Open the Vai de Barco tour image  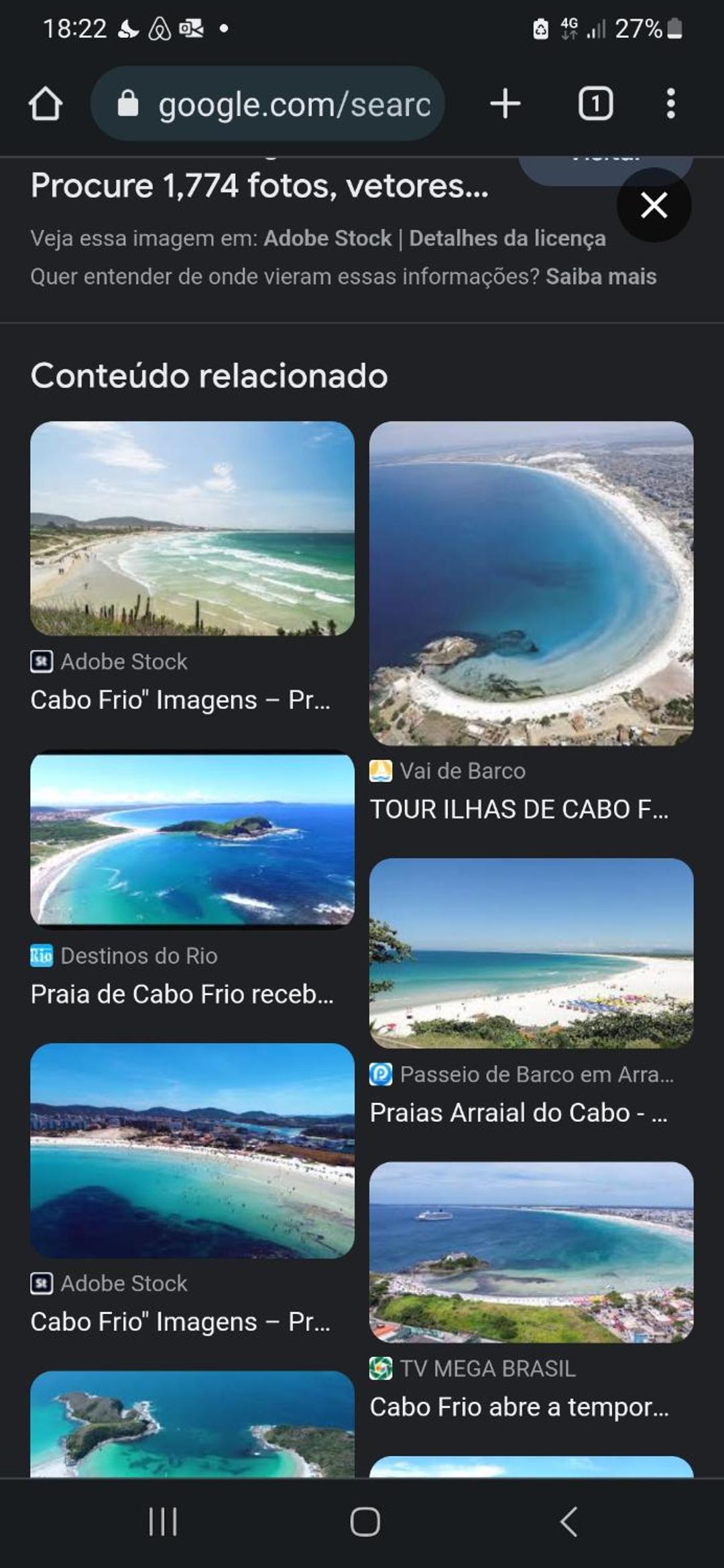531,583
